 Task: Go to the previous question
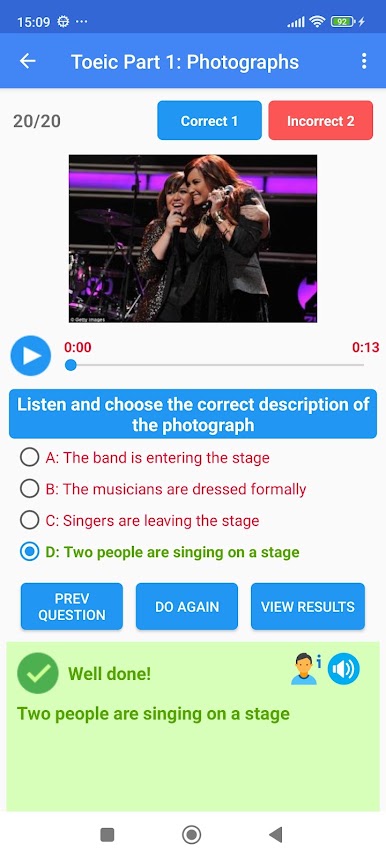[72, 606]
